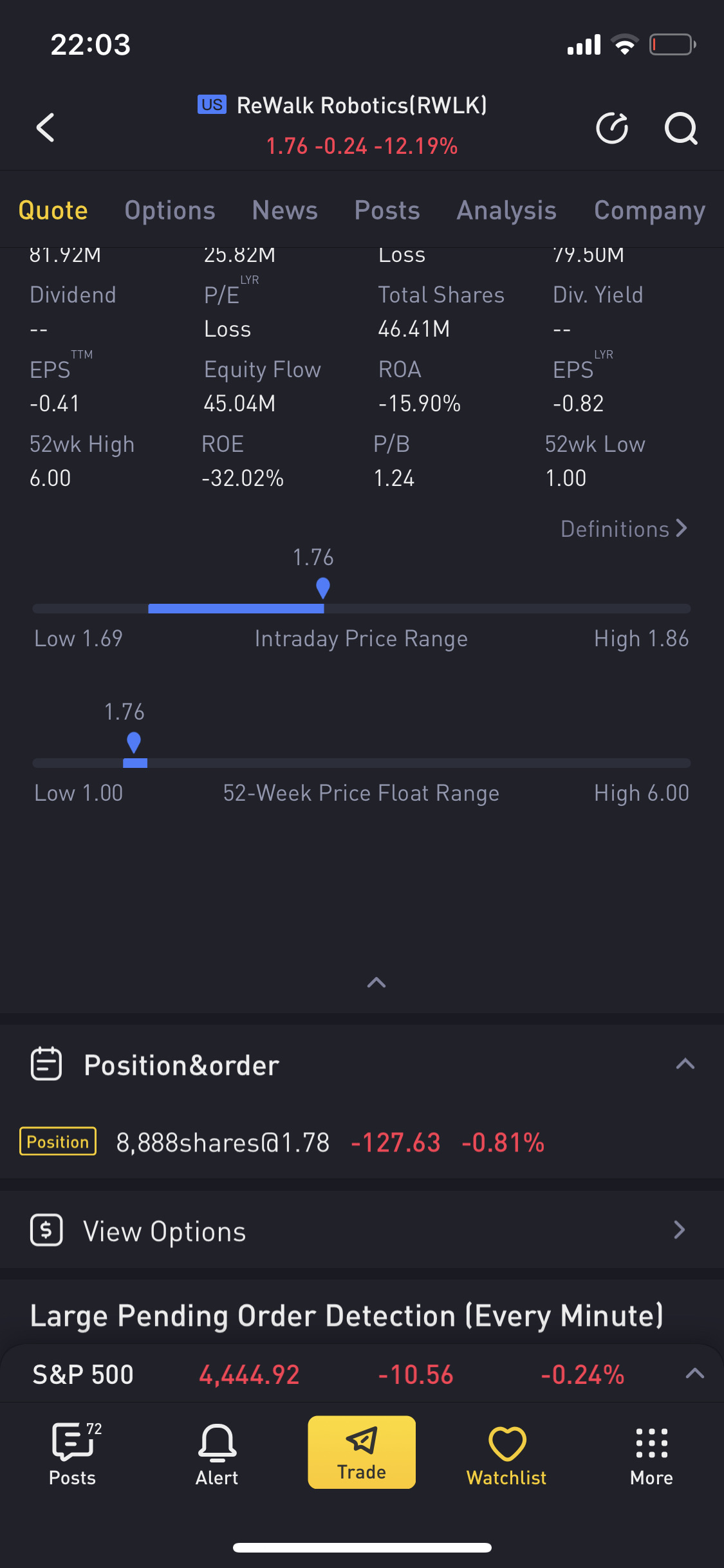Screen dimensions: 724x1568
Task: Open the Definitions link
Action: click(x=624, y=529)
